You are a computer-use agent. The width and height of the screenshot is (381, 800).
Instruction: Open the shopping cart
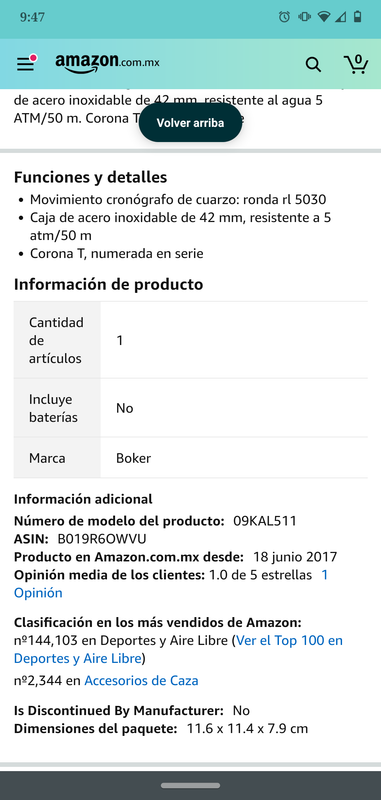pos(356,64)
